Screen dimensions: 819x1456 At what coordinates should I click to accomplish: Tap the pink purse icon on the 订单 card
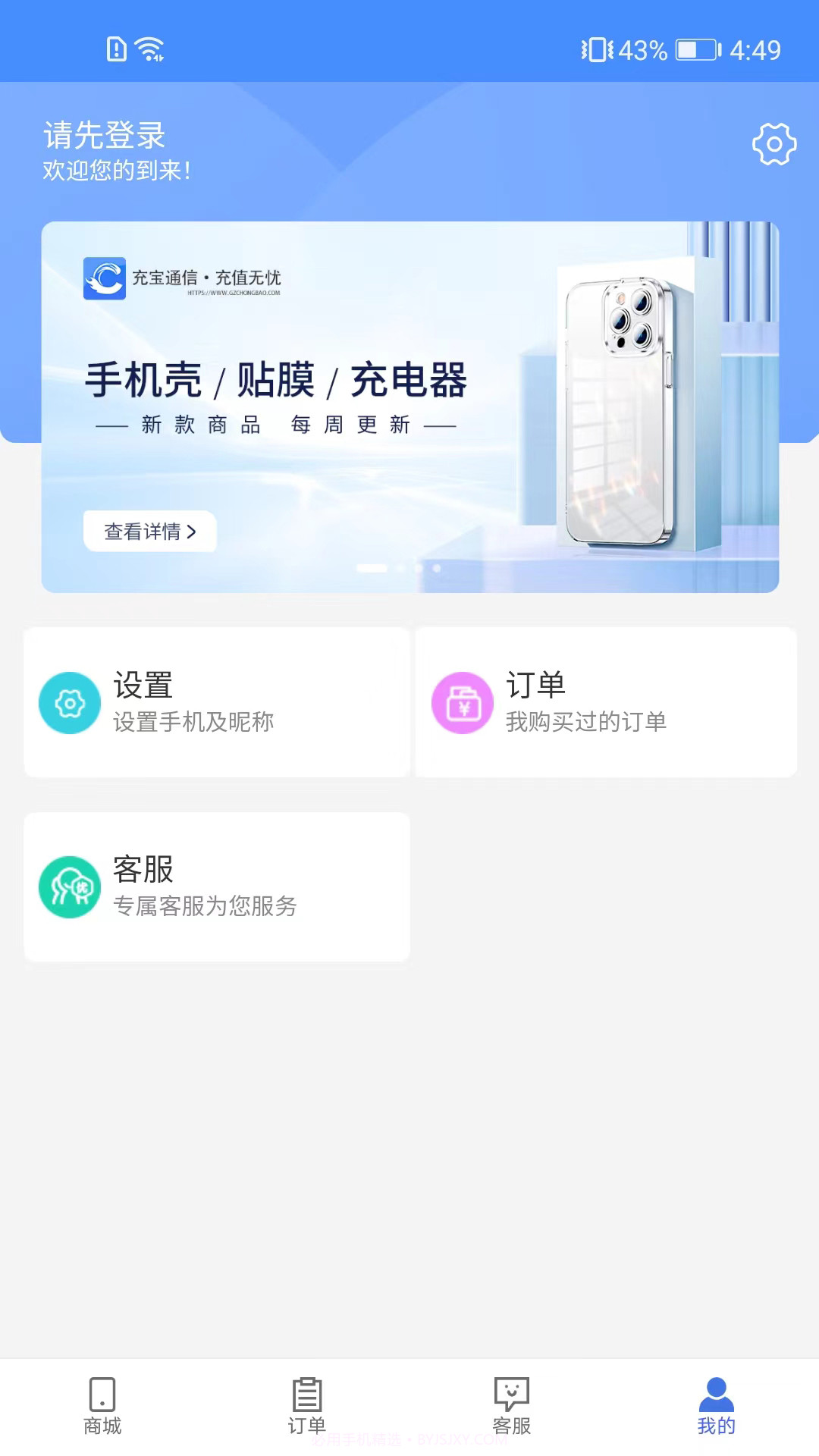(x=462, y=702)
